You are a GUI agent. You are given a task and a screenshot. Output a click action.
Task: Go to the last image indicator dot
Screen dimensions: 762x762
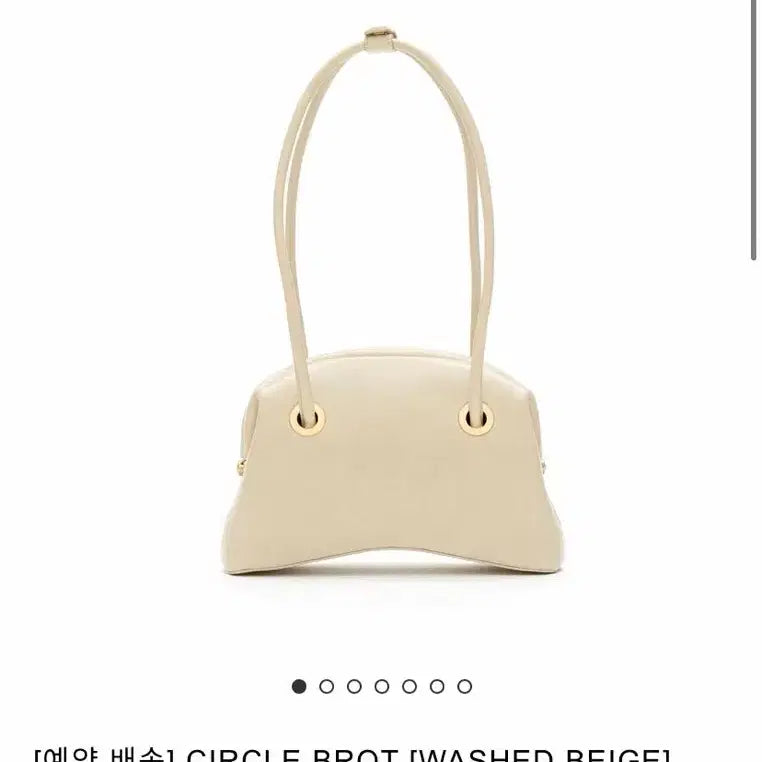[464, 686]
